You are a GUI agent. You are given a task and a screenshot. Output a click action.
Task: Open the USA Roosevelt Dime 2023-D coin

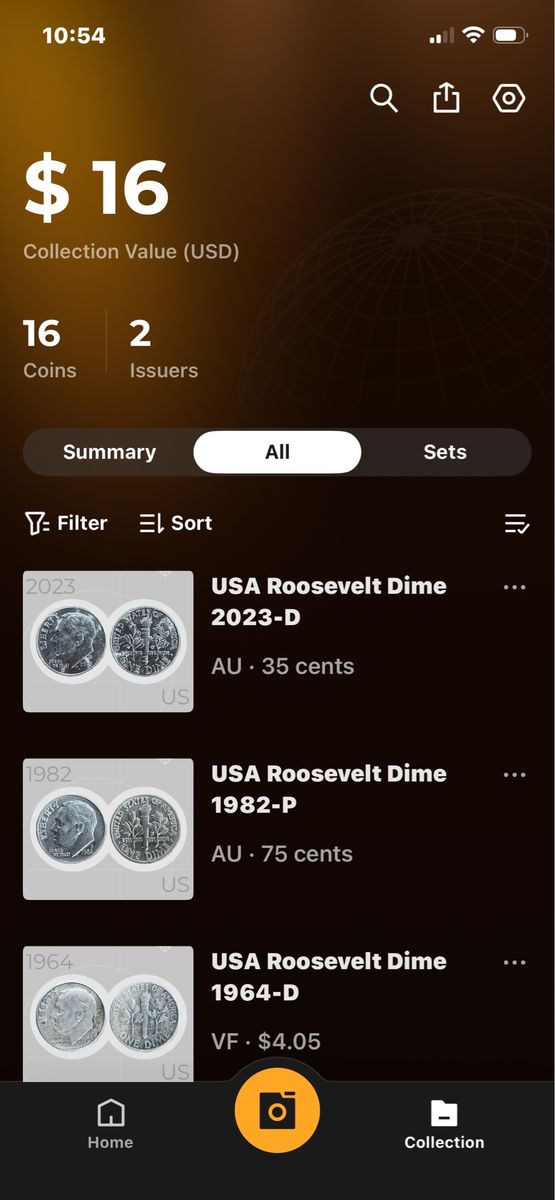pyautogui.click(x=277, y=641)
